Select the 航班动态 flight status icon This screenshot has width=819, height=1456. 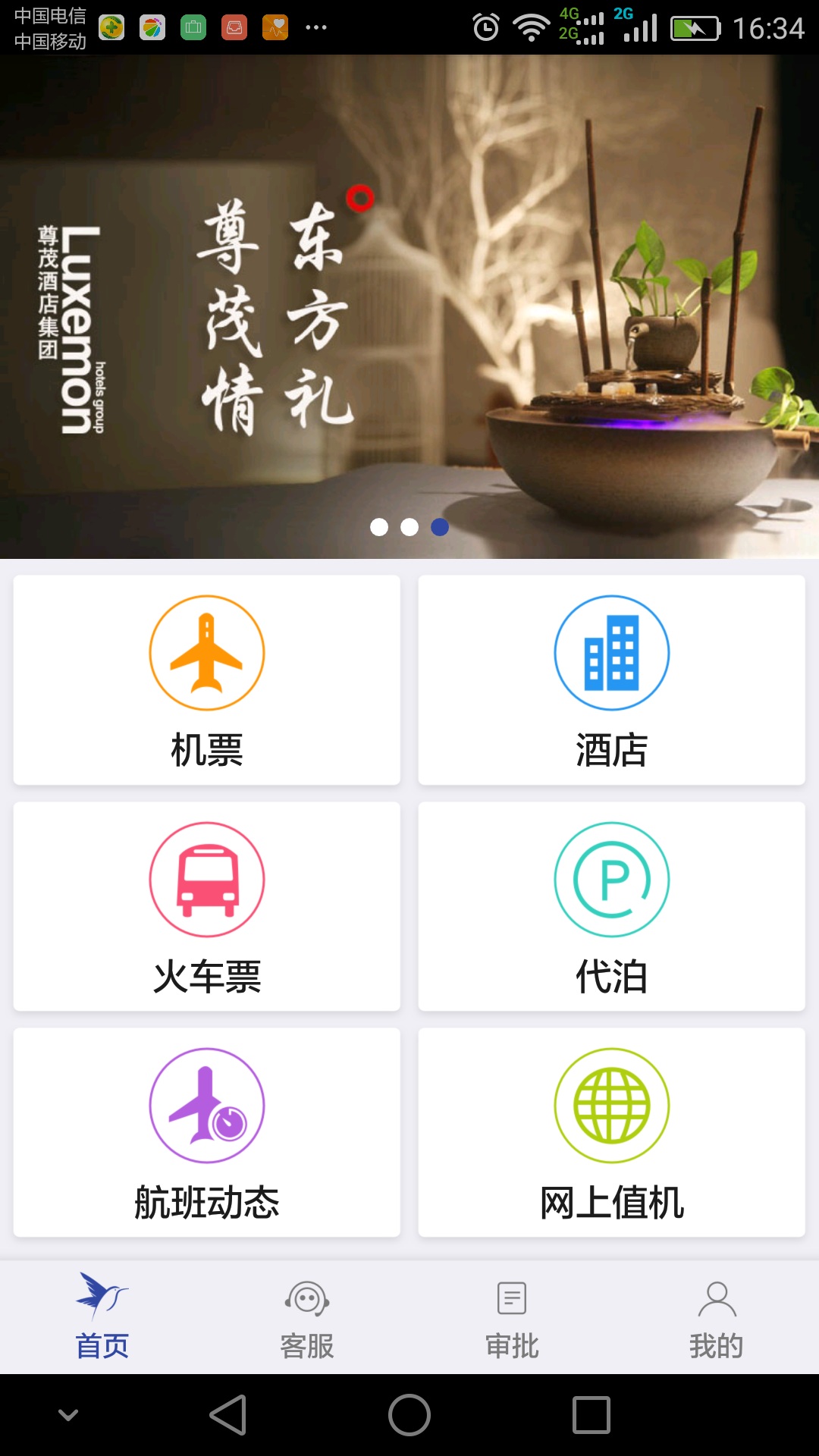click(x=207, y=1106)
